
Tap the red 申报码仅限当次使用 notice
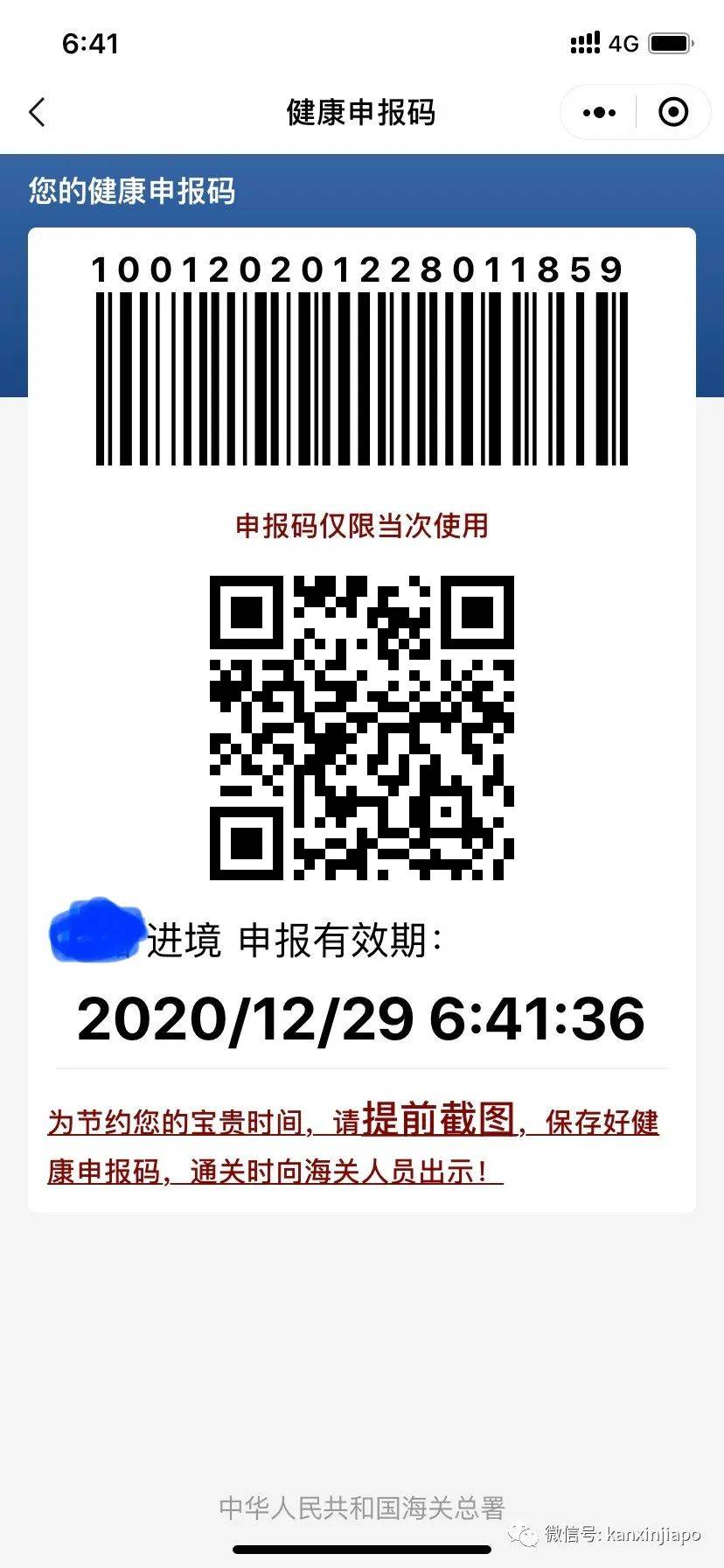(x=361, y=525)
